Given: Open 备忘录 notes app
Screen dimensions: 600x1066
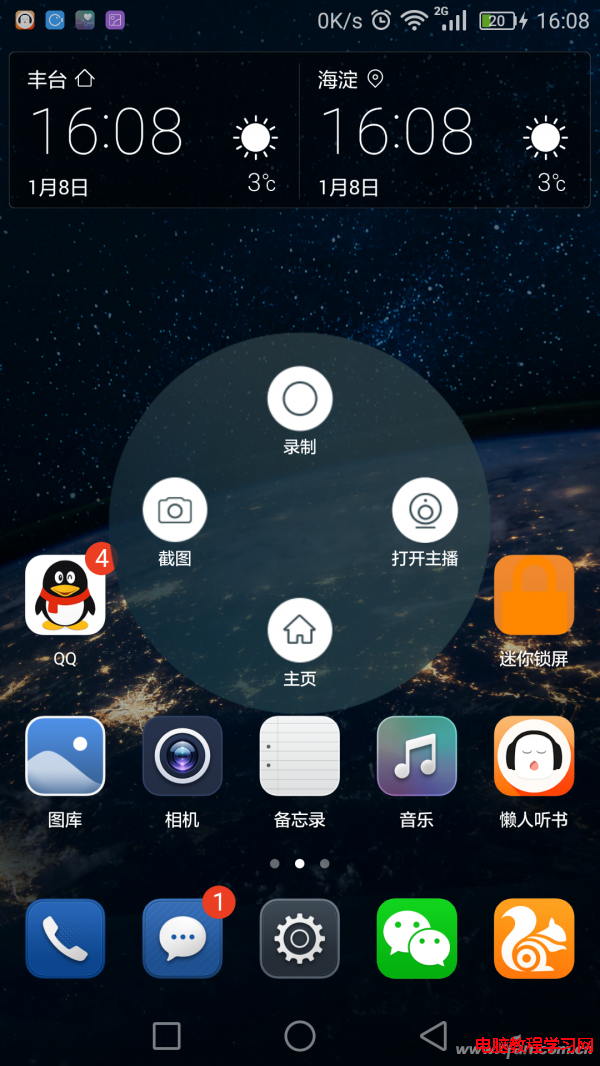Looking at the screenshot, I should [299, 756].
